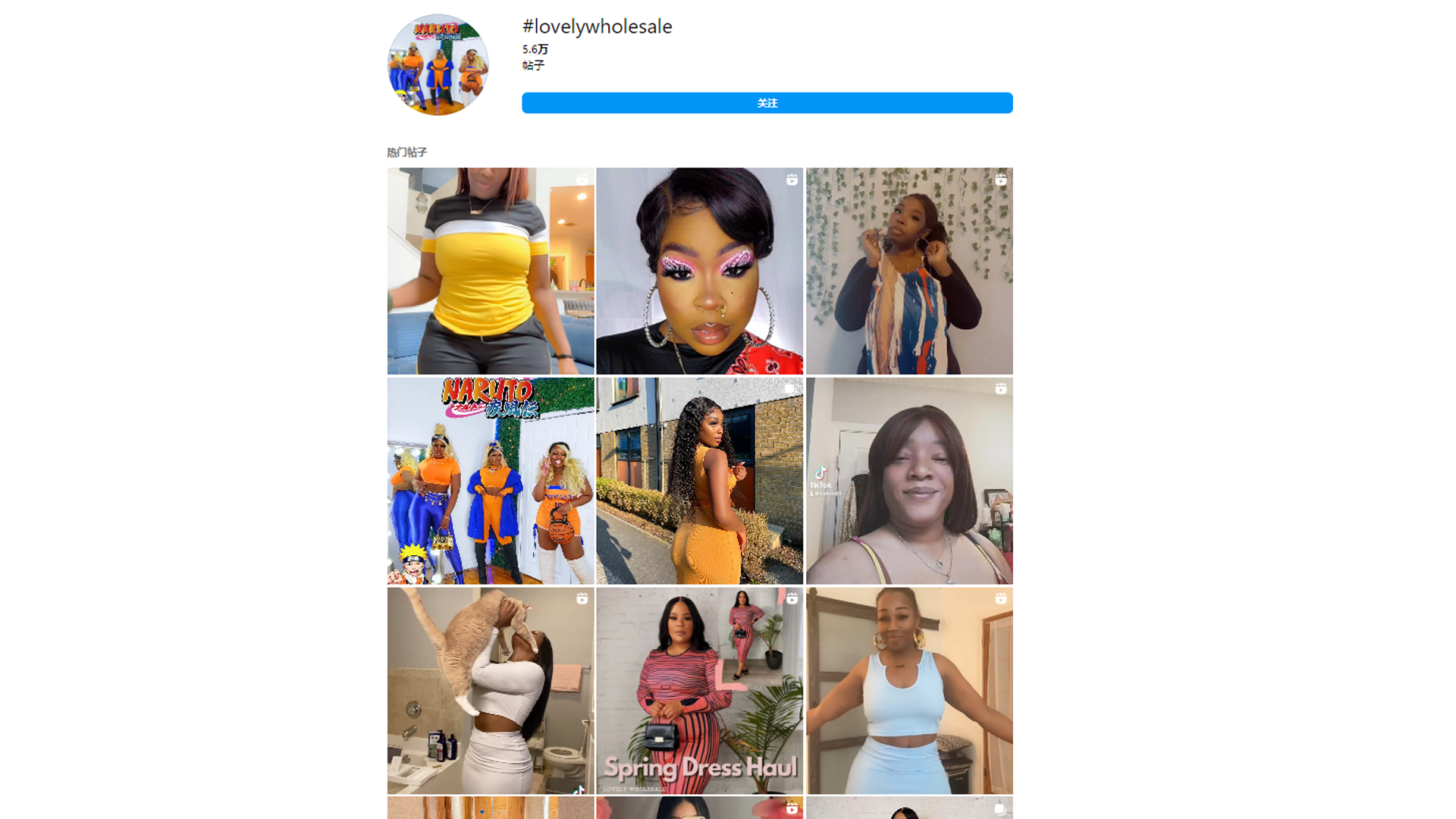The image size is (1456, 819).
Task: Open the post with ivy wall backdrop
Action: (x=908, y=271)
